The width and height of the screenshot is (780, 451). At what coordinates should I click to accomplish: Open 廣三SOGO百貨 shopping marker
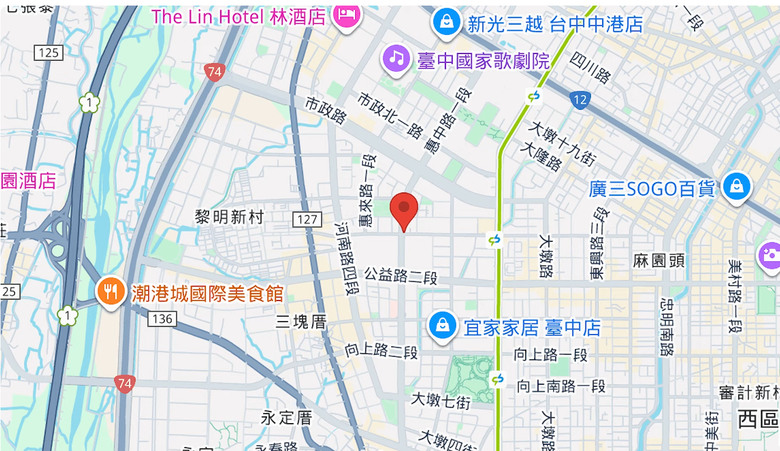(737, 186)
